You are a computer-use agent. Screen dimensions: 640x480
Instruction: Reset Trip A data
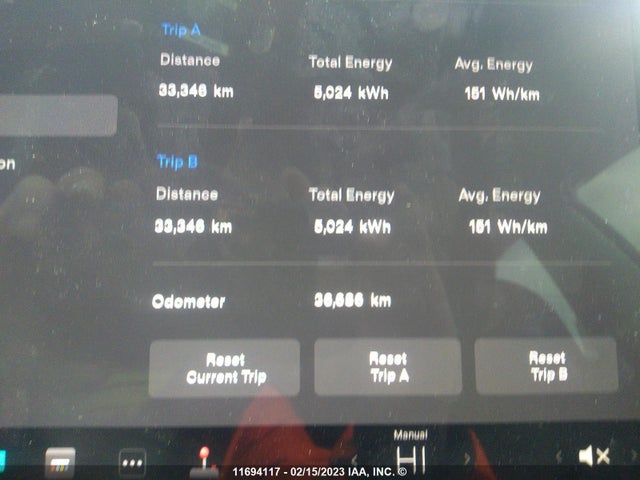pos(388,366)
